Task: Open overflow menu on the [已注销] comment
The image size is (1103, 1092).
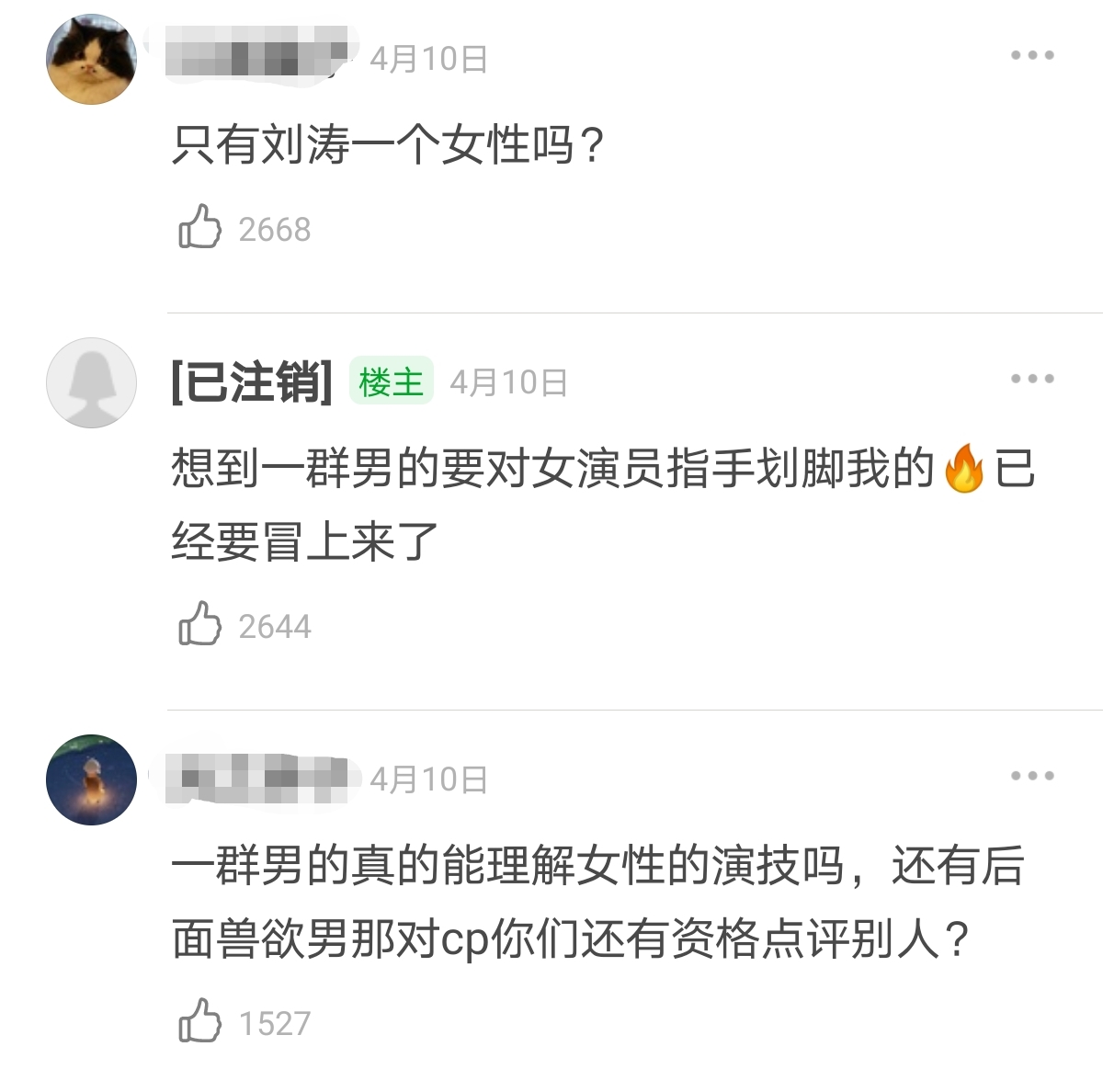Action: (1031, 379)
